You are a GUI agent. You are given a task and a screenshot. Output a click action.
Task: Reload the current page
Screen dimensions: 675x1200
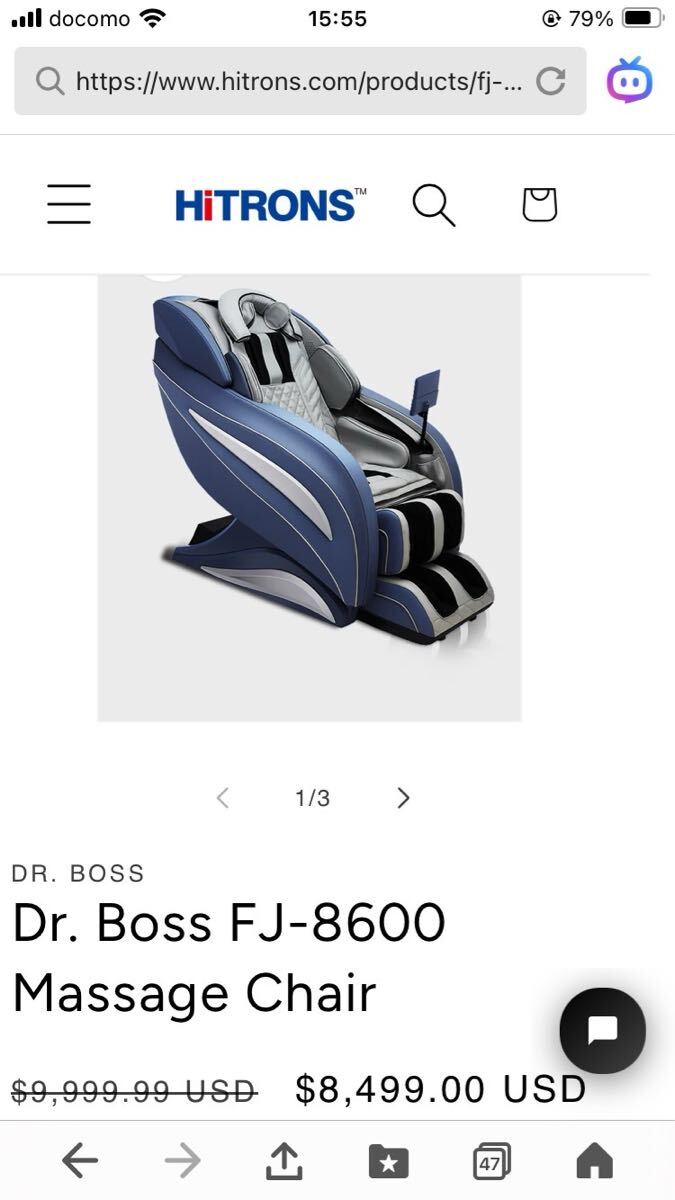[551, 81]
